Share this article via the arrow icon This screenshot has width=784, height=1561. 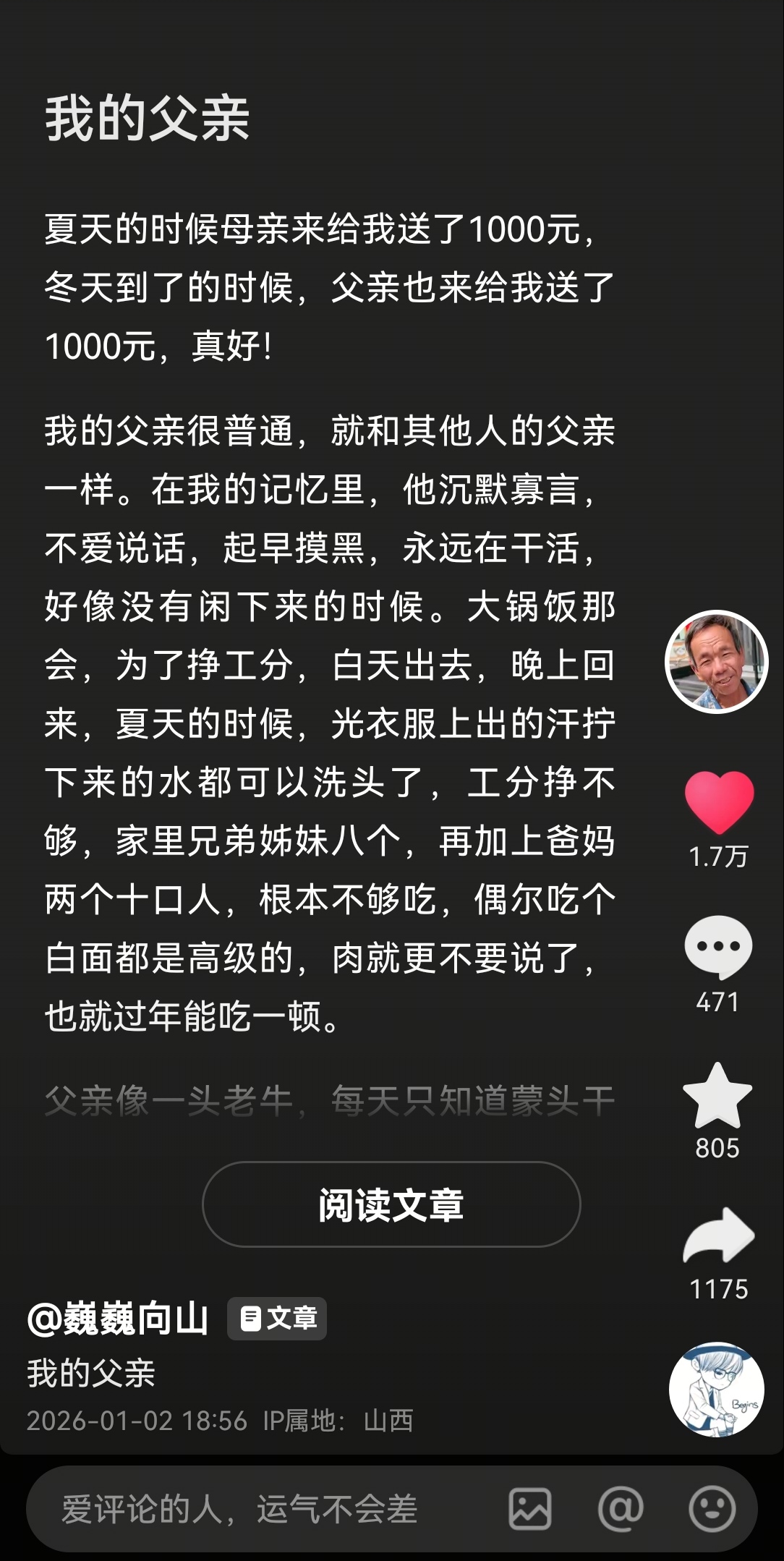pyautogui.click(x=718, y=1235)
